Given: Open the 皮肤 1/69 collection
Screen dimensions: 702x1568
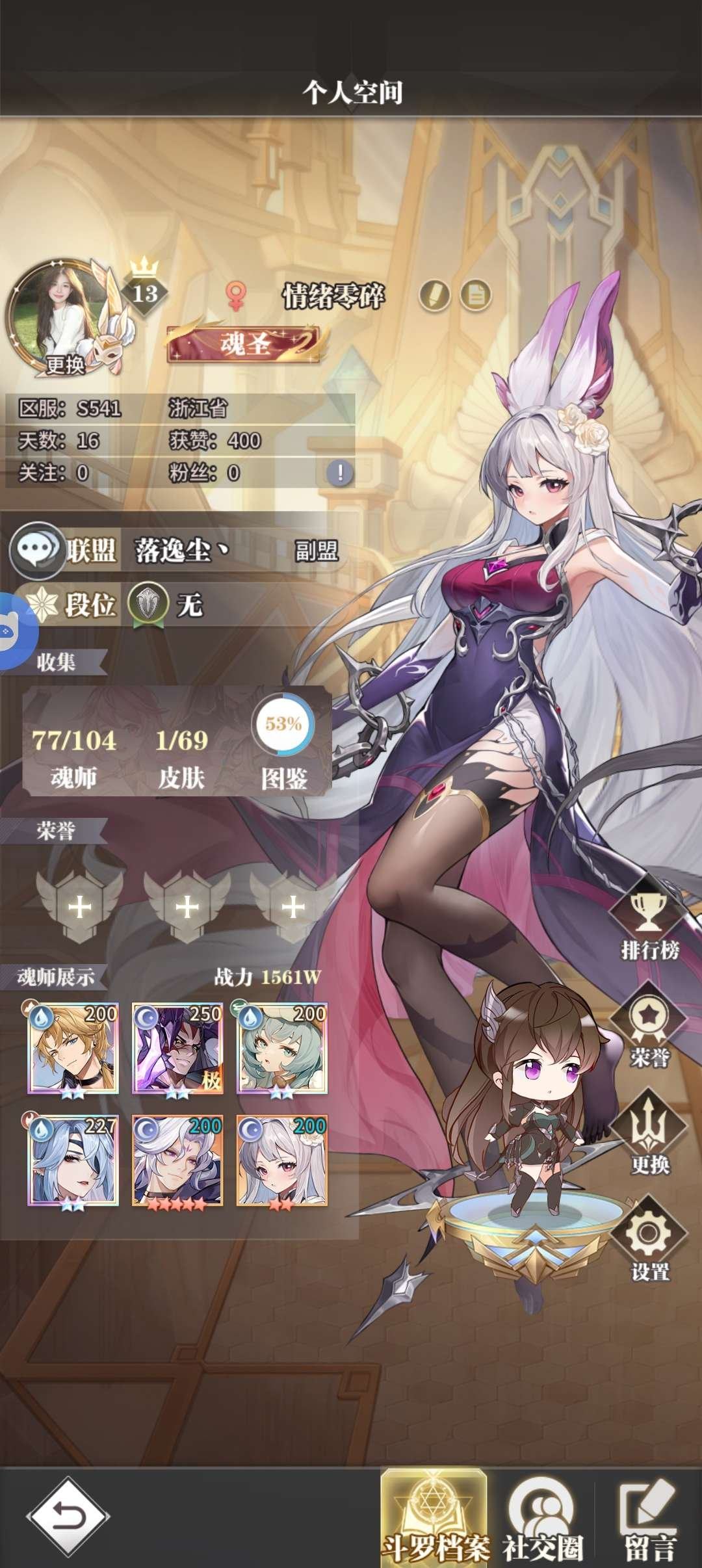Looking at the screenshot, I should pyautogui.click(x=181, y=756).
